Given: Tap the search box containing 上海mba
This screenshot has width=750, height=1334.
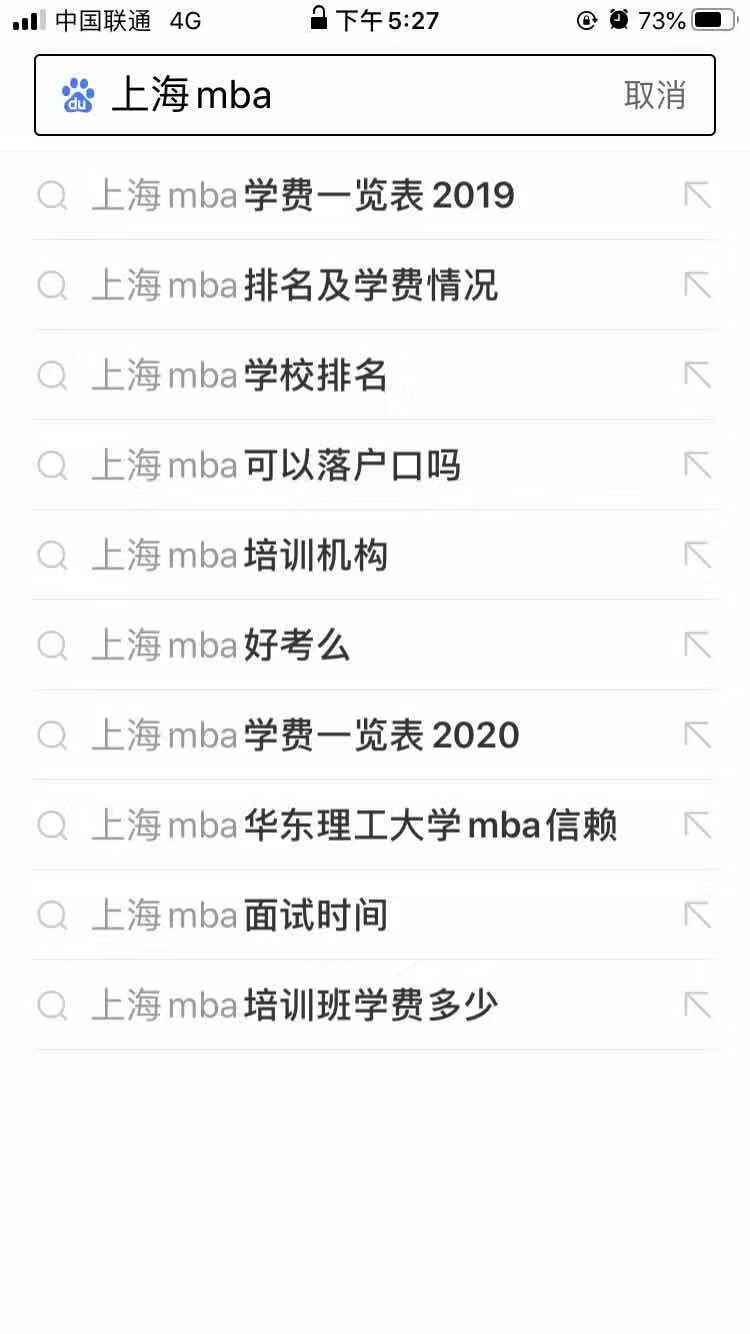Looking at the screenshot, I should coord(330,96).
